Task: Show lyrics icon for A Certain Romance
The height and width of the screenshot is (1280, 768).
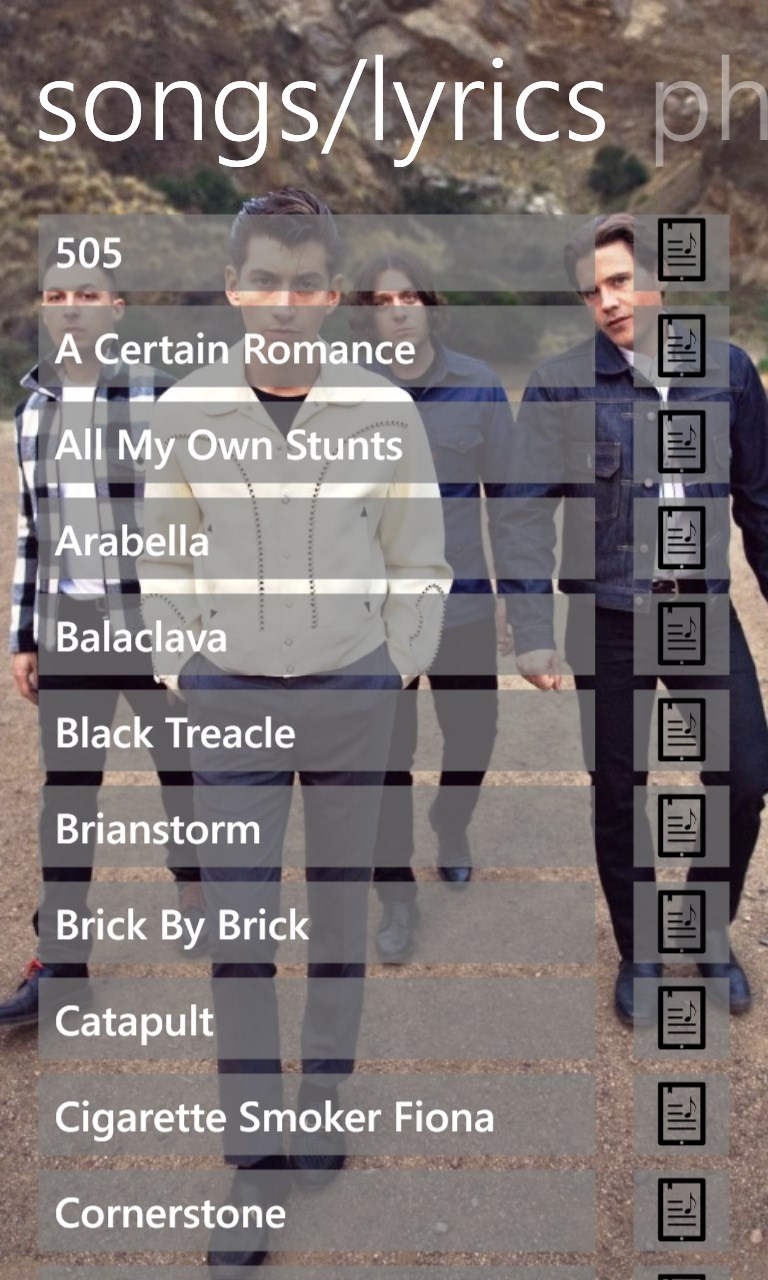Action: [681, 349]
